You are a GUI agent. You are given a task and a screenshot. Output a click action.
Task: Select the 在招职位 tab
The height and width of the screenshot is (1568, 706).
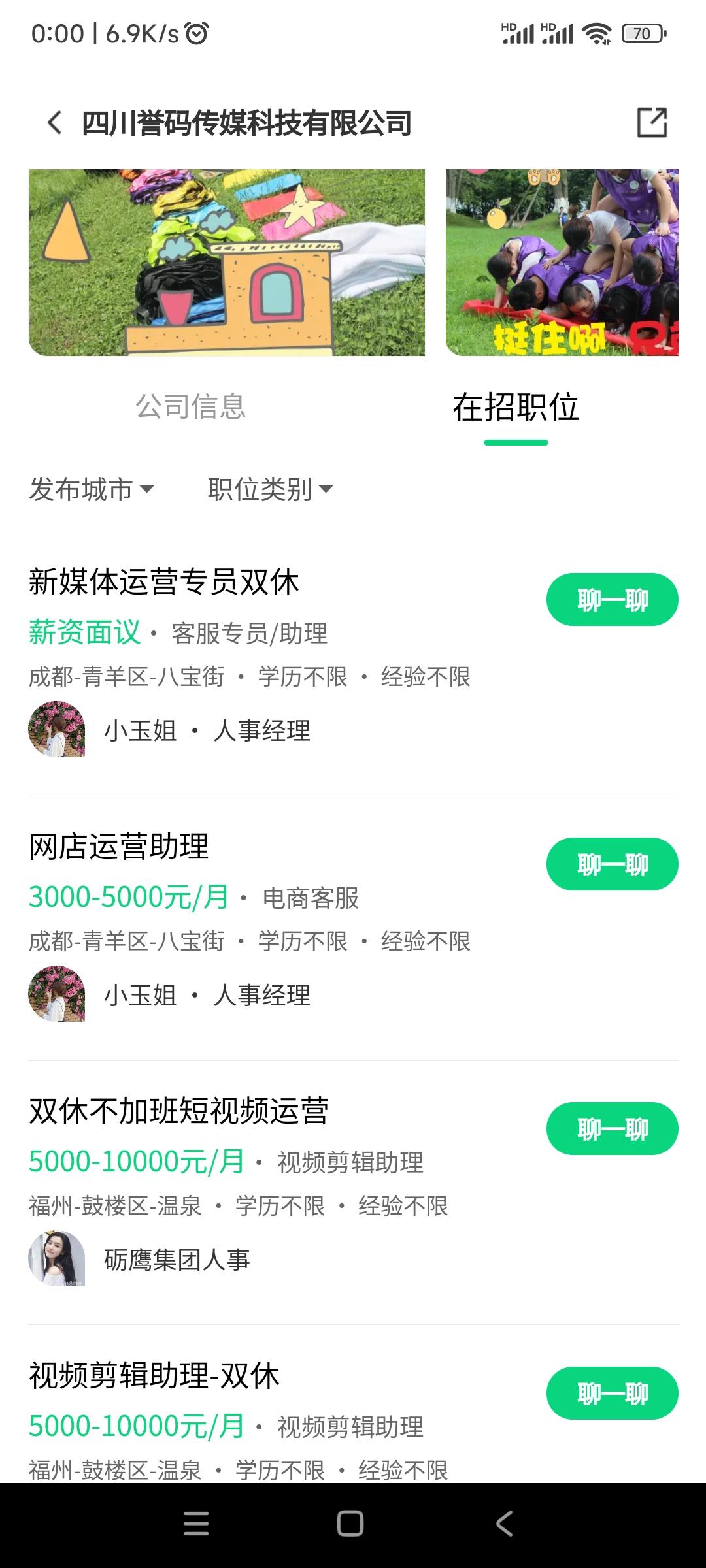point(516,408)
